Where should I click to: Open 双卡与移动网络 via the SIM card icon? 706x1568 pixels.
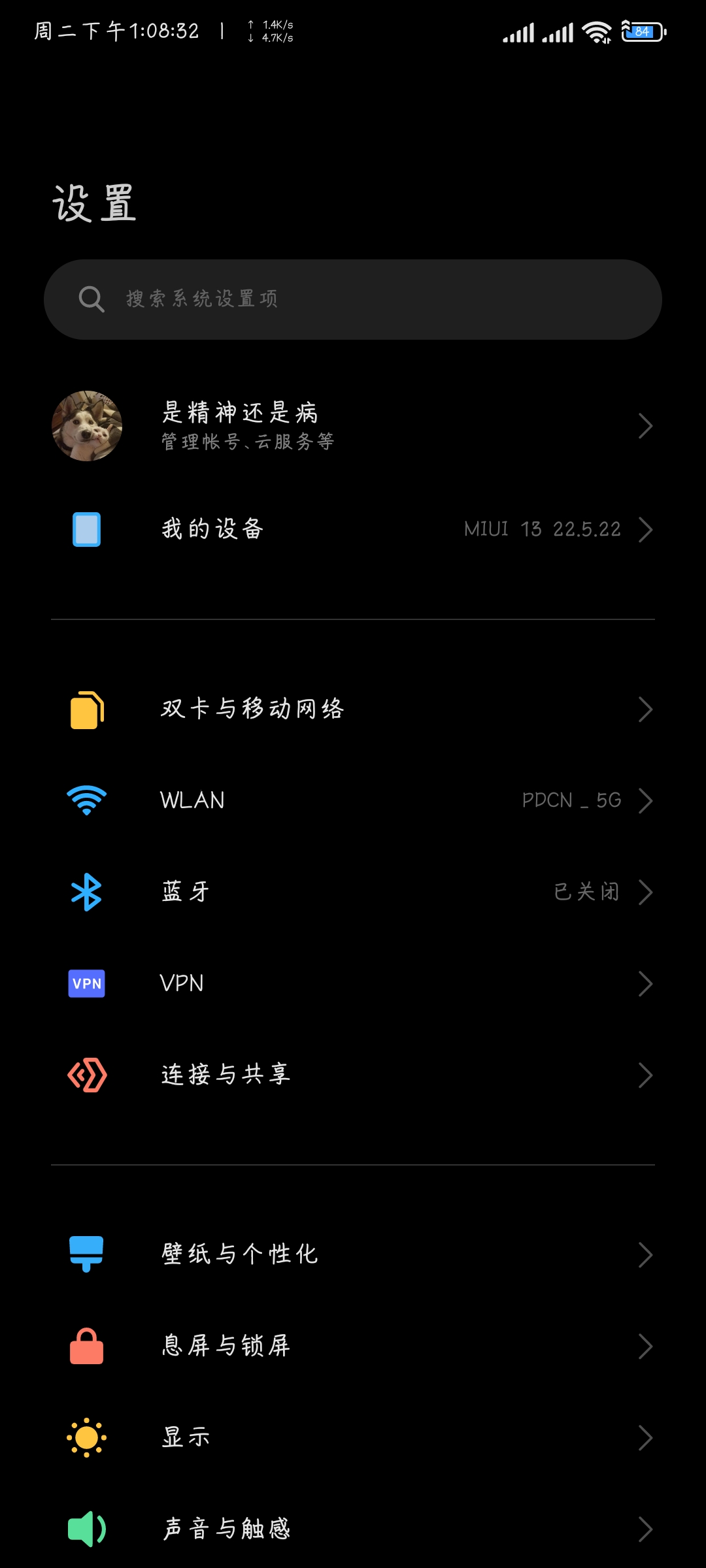click(x=86, y=709)
